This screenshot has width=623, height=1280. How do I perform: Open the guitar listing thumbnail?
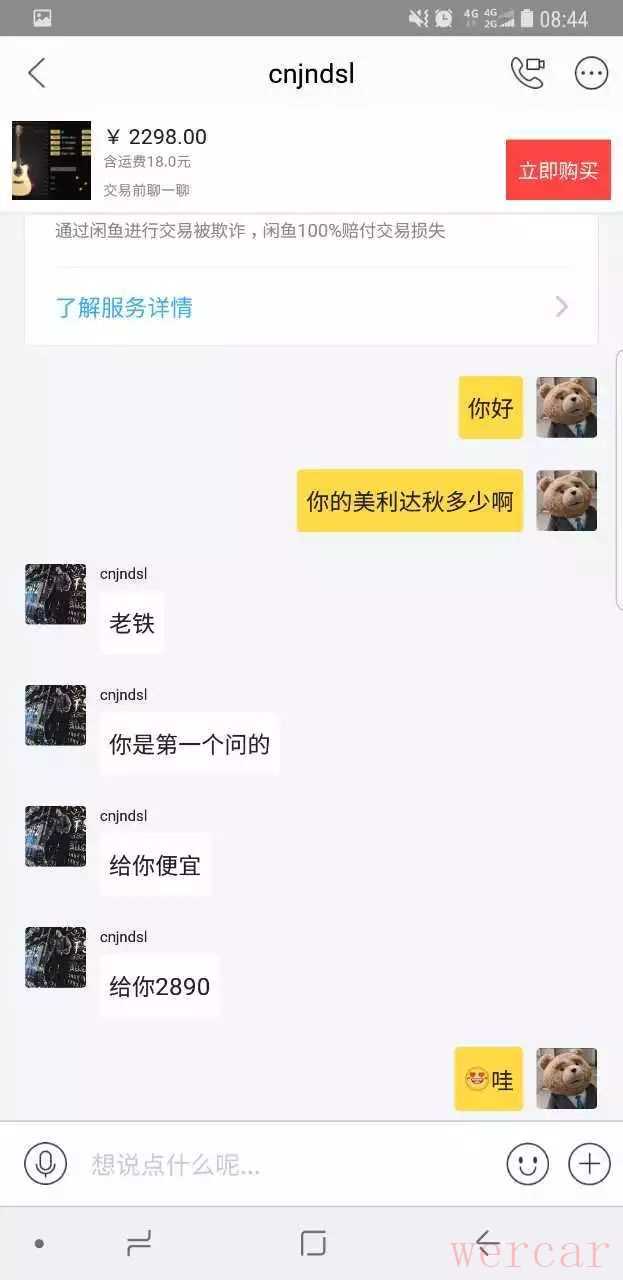pyautogui.click(x=51, y=161)
